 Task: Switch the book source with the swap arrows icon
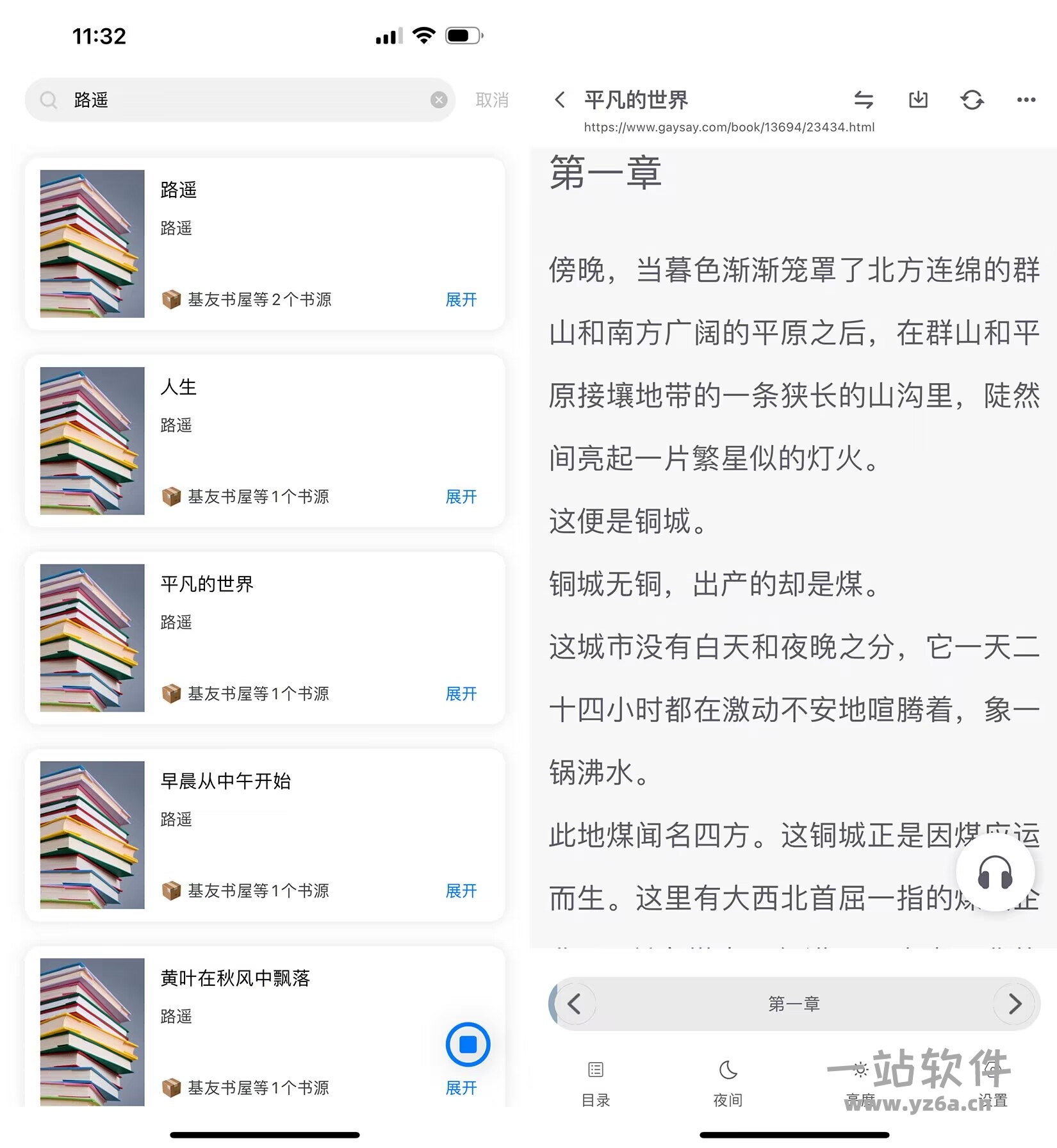(864, 100)
